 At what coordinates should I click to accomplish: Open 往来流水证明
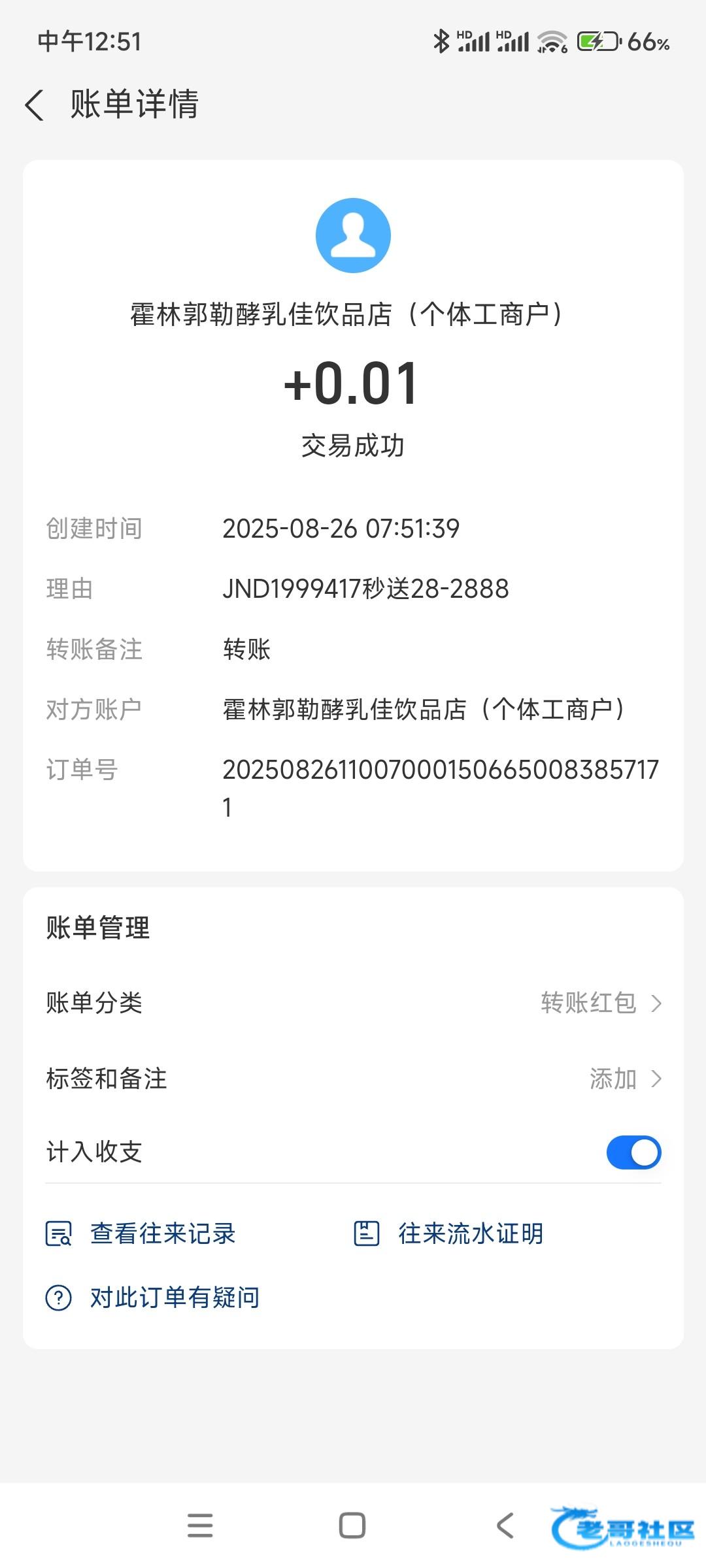click(448, 1233)
